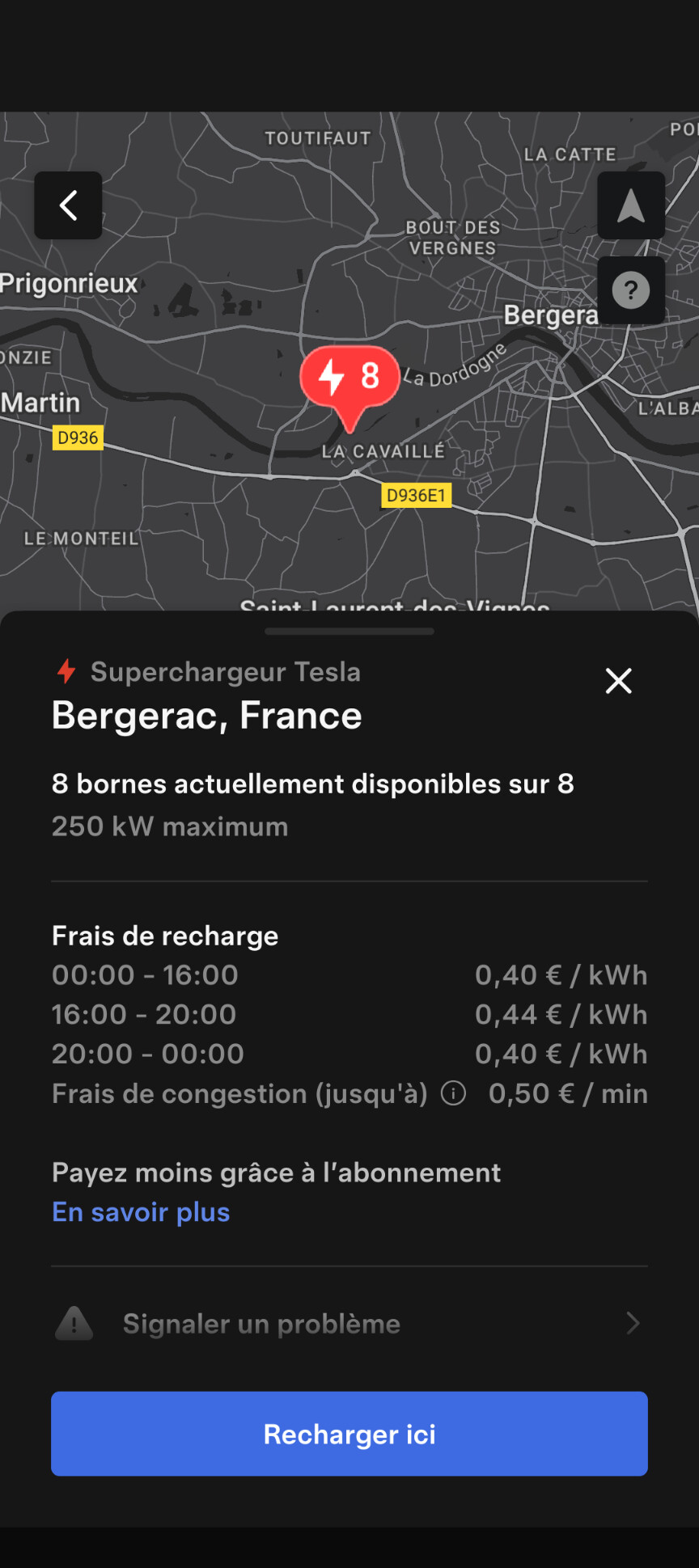The width and height of the screenshot is (699, 1568).
Task: Open "Signaler un problème" row
Action: point(349,1324)
